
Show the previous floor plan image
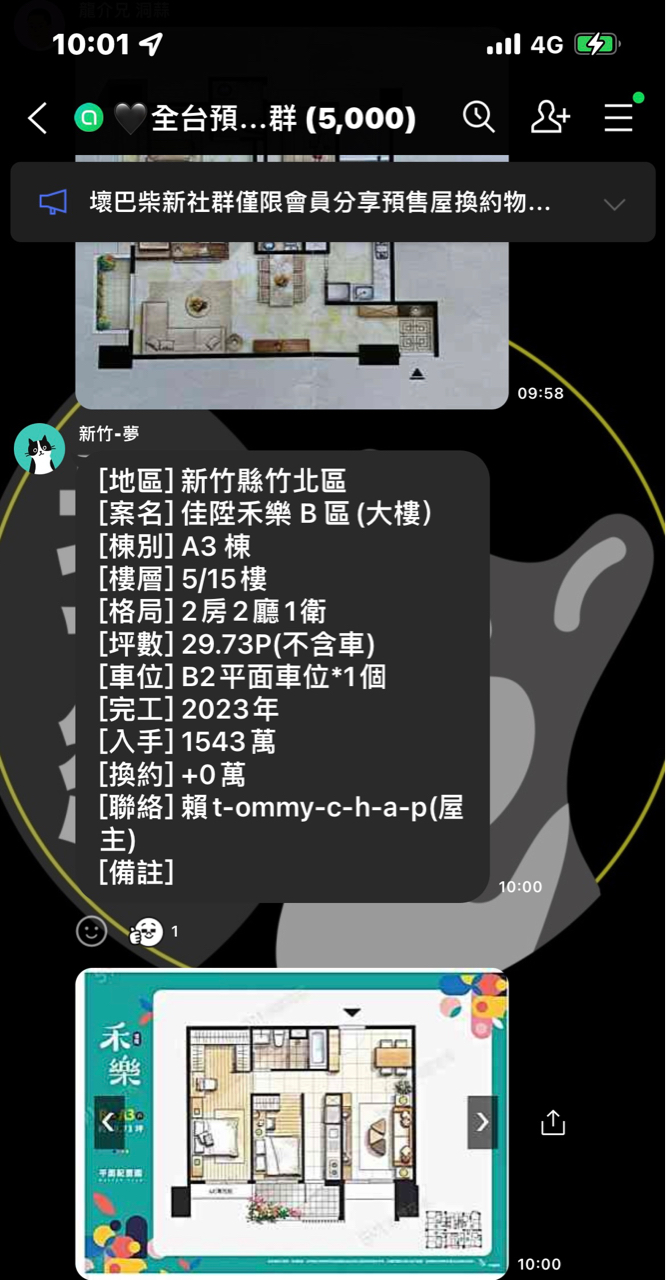click(x=108, y=1122)
